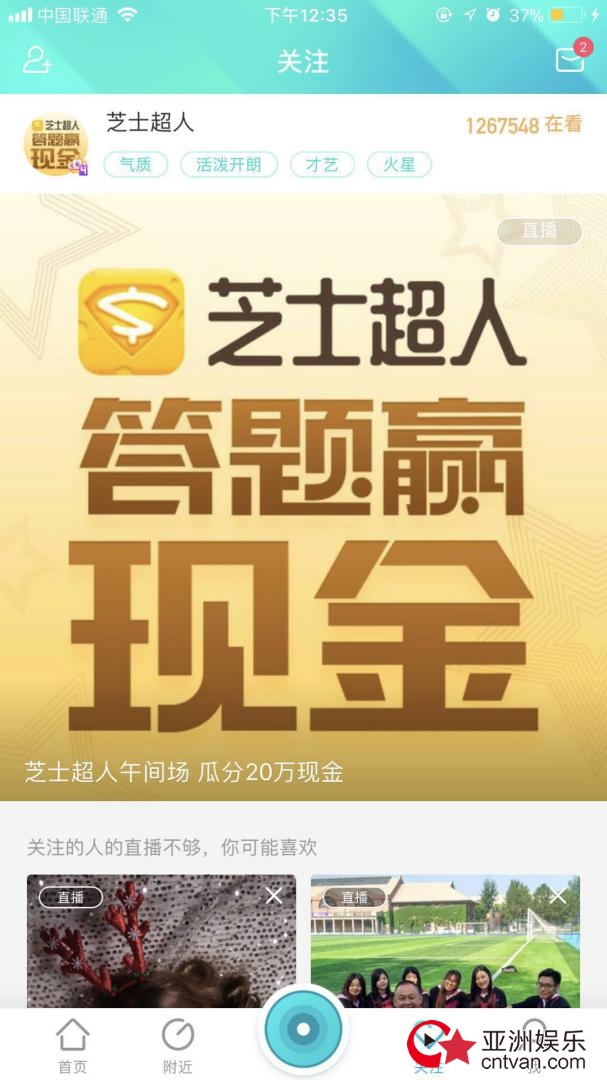Switch to the 首页 tab

click(x=72, y=1045)
